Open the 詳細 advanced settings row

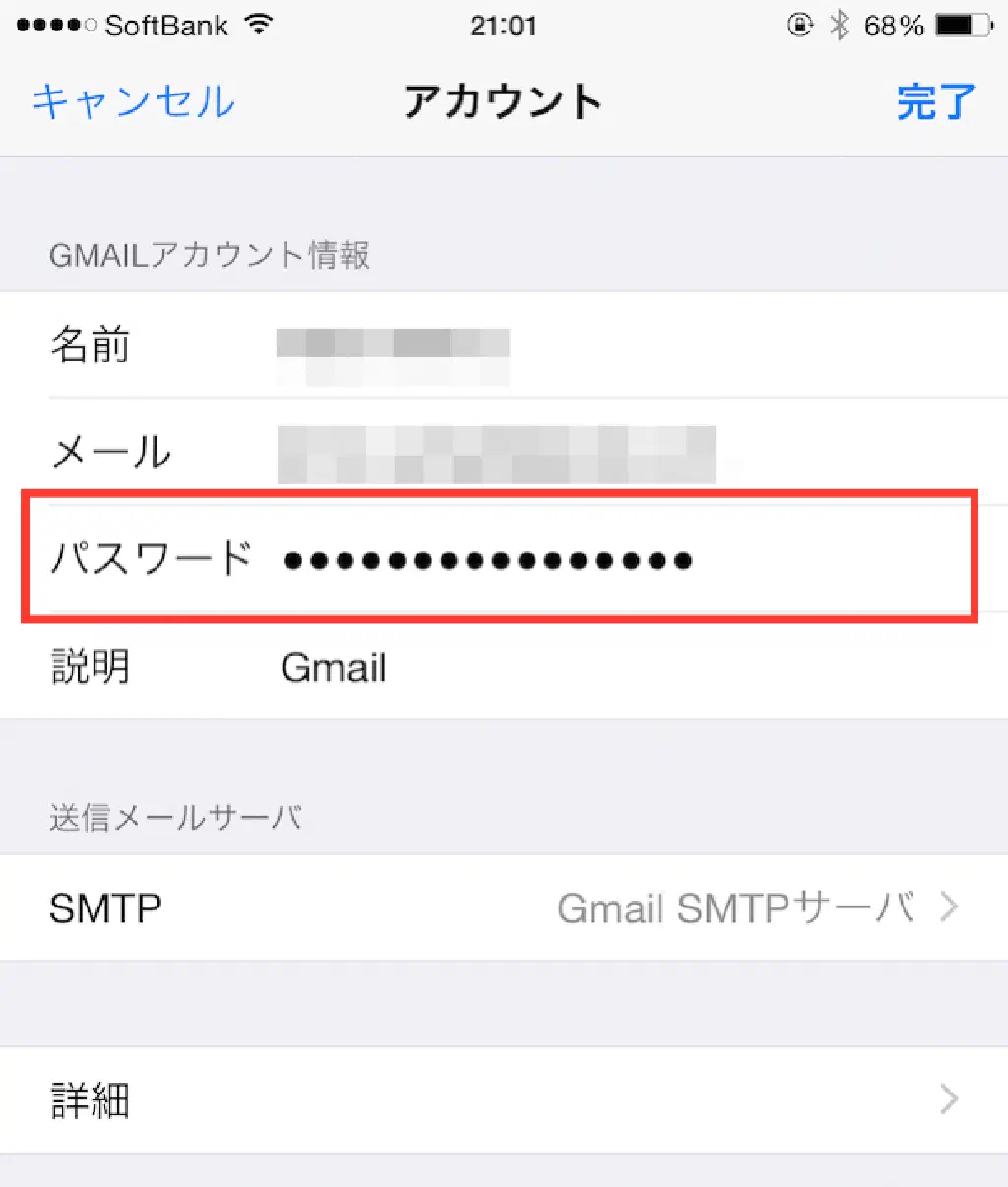pos(504,1099)
